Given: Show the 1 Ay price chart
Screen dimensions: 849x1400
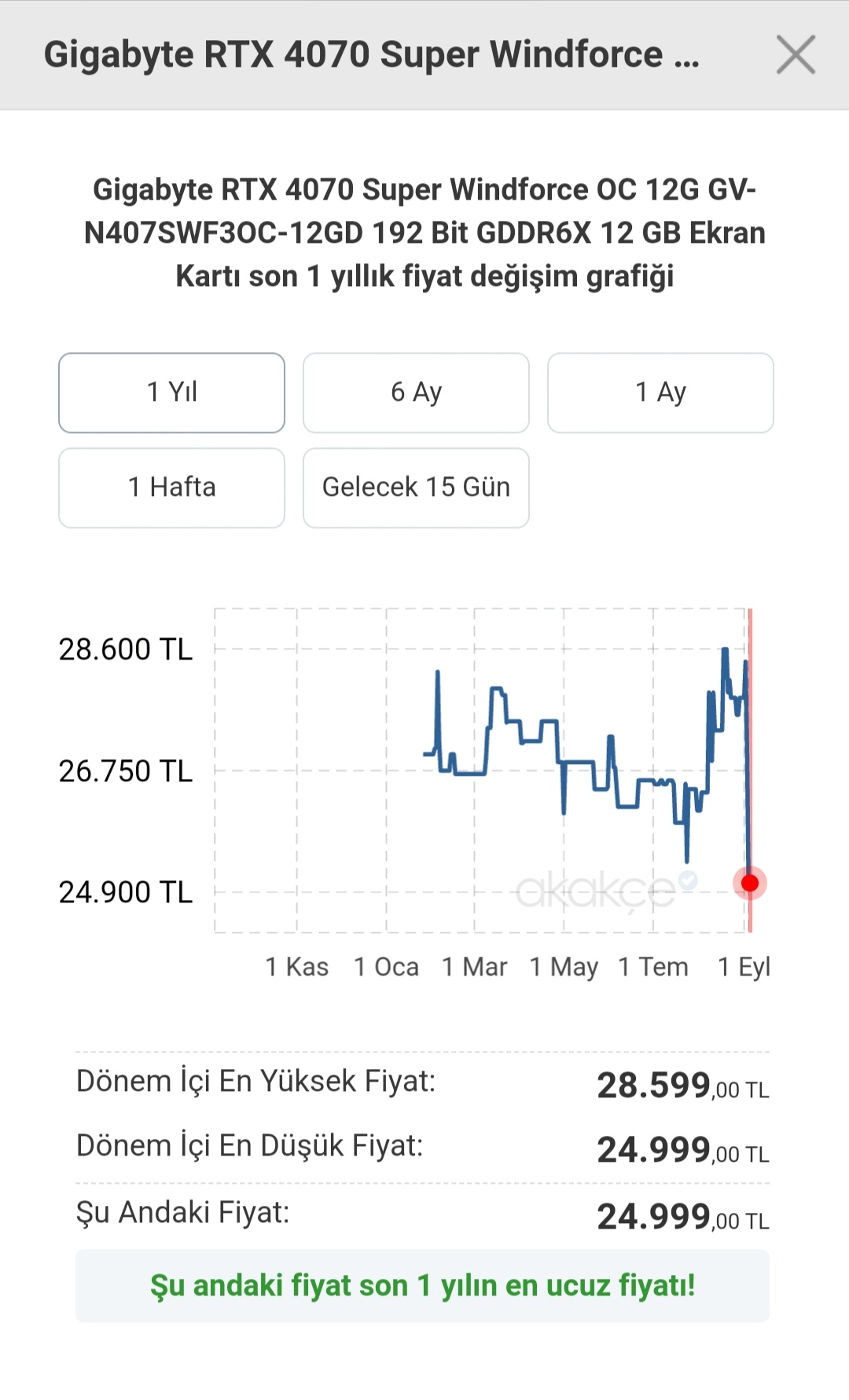Looking at the screenshot, I should [x=660, y=392].
